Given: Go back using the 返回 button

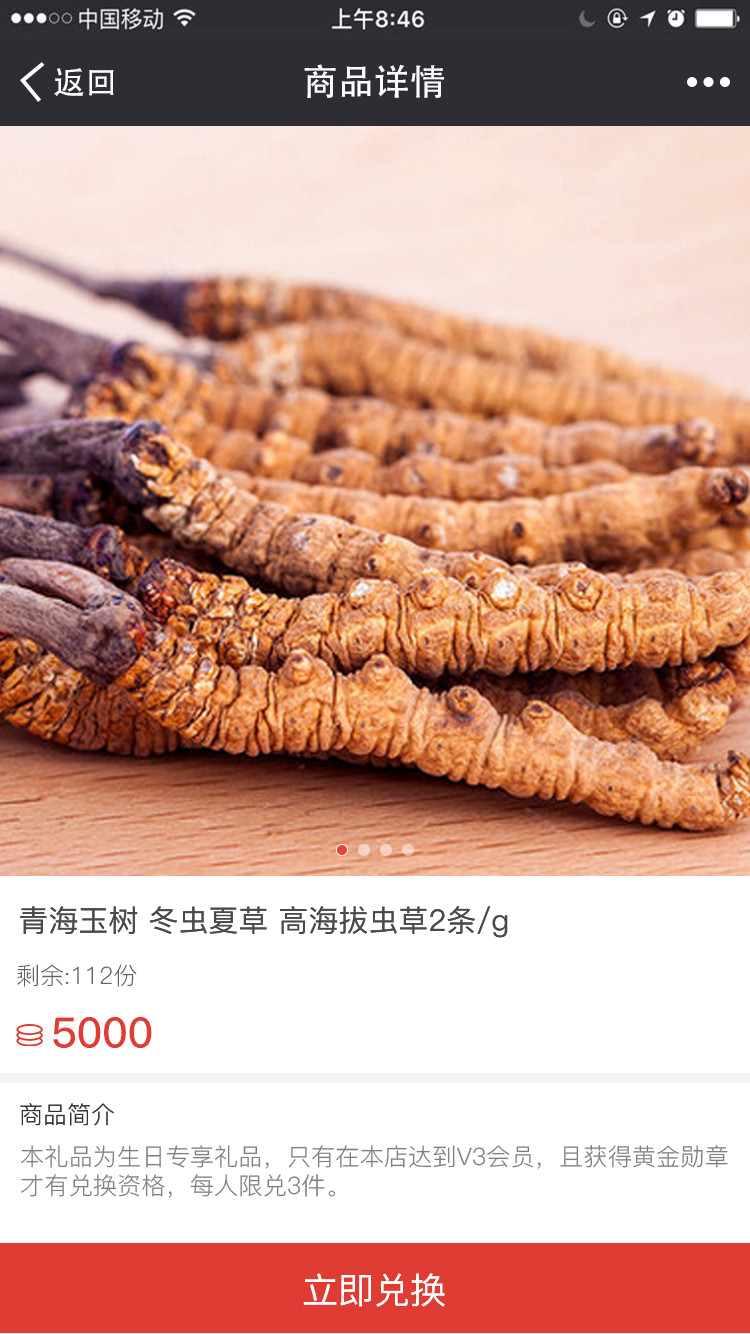Looking at the screenshot, I should coord(67,82).
